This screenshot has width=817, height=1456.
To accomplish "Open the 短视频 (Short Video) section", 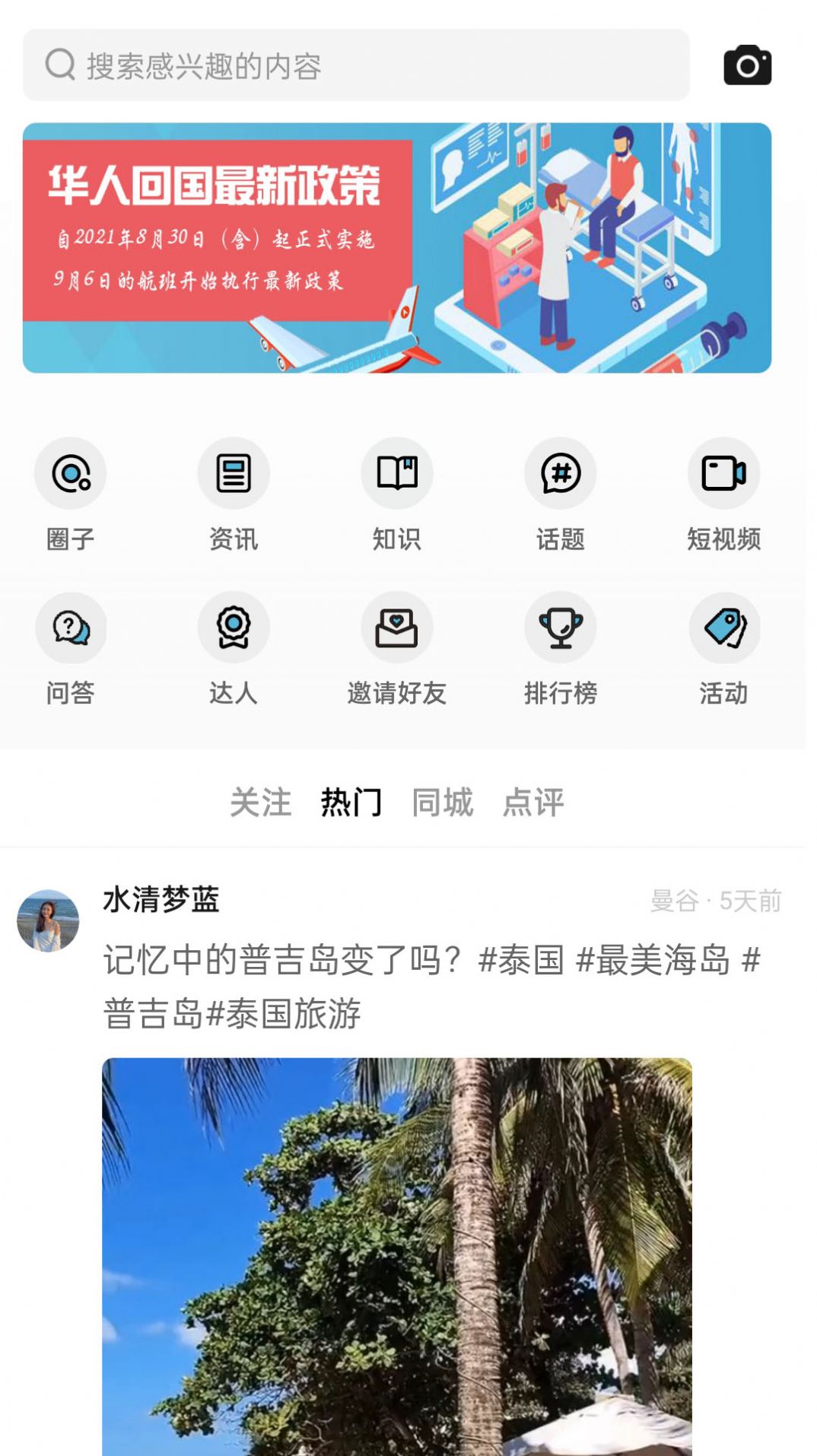I will point(723,494).
